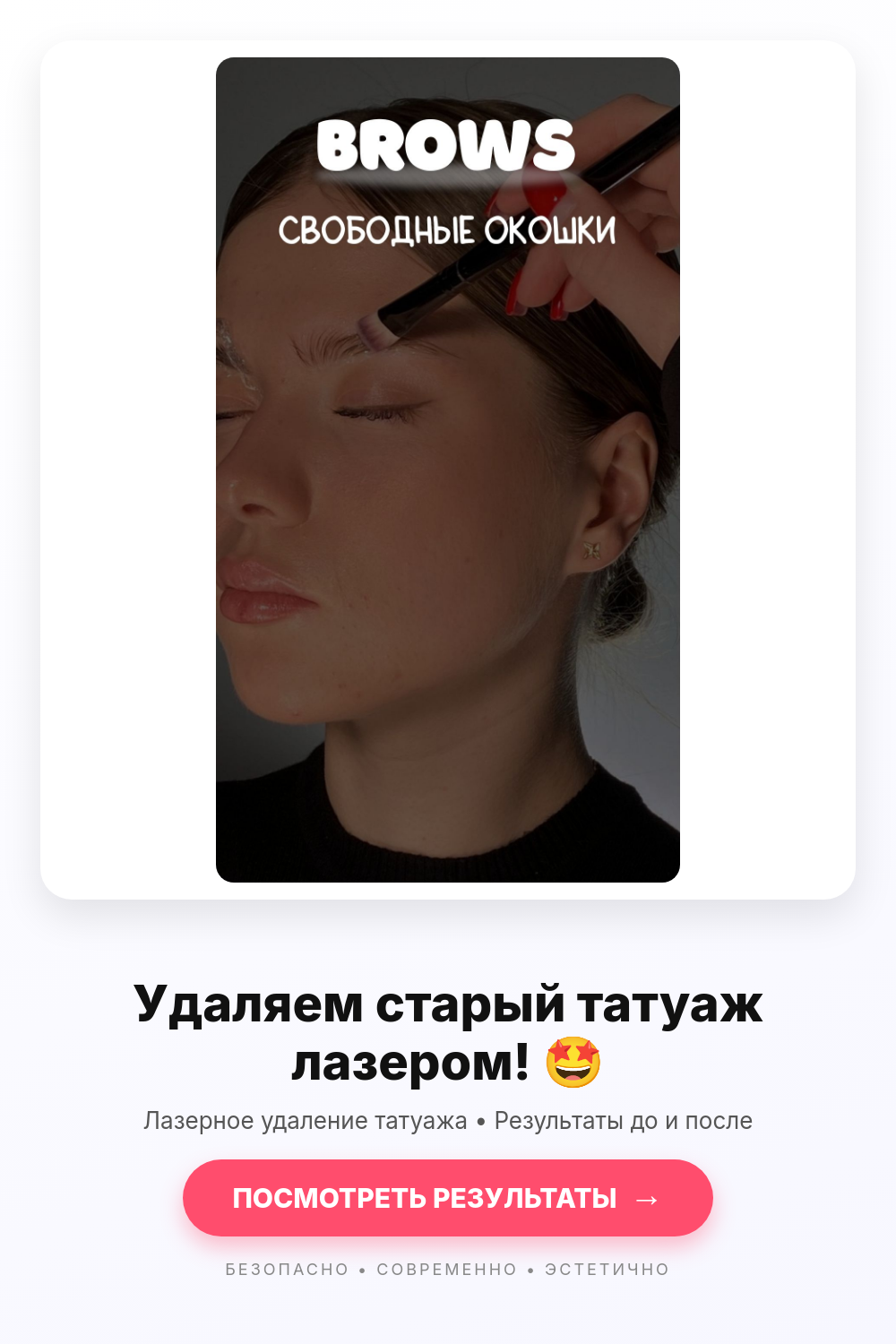Tap the Посмотреть результаты button
Screen dimensions: 896x1344
click(448, 1198)
